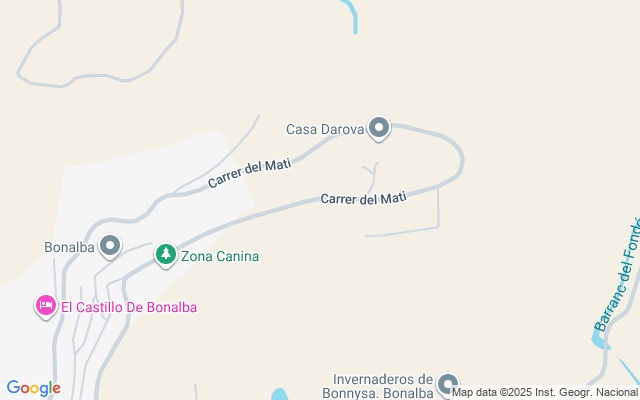Viewport: 640px width, 400px height.
Task: Select the Invernaderos de Bonnysa marker
Action: point(448,384)
